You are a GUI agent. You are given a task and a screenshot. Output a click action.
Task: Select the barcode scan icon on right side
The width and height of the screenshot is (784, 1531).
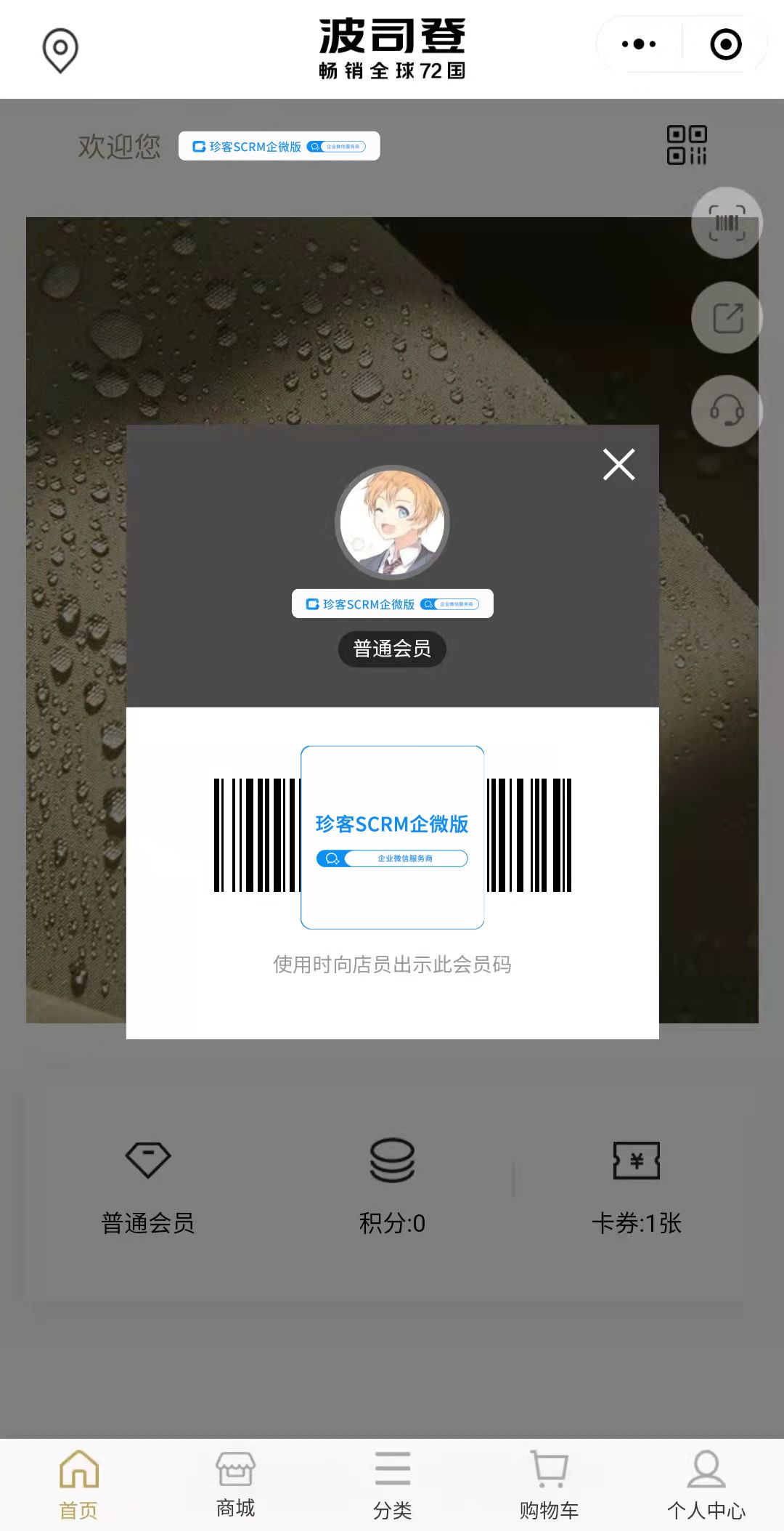(x=727, y=223)
